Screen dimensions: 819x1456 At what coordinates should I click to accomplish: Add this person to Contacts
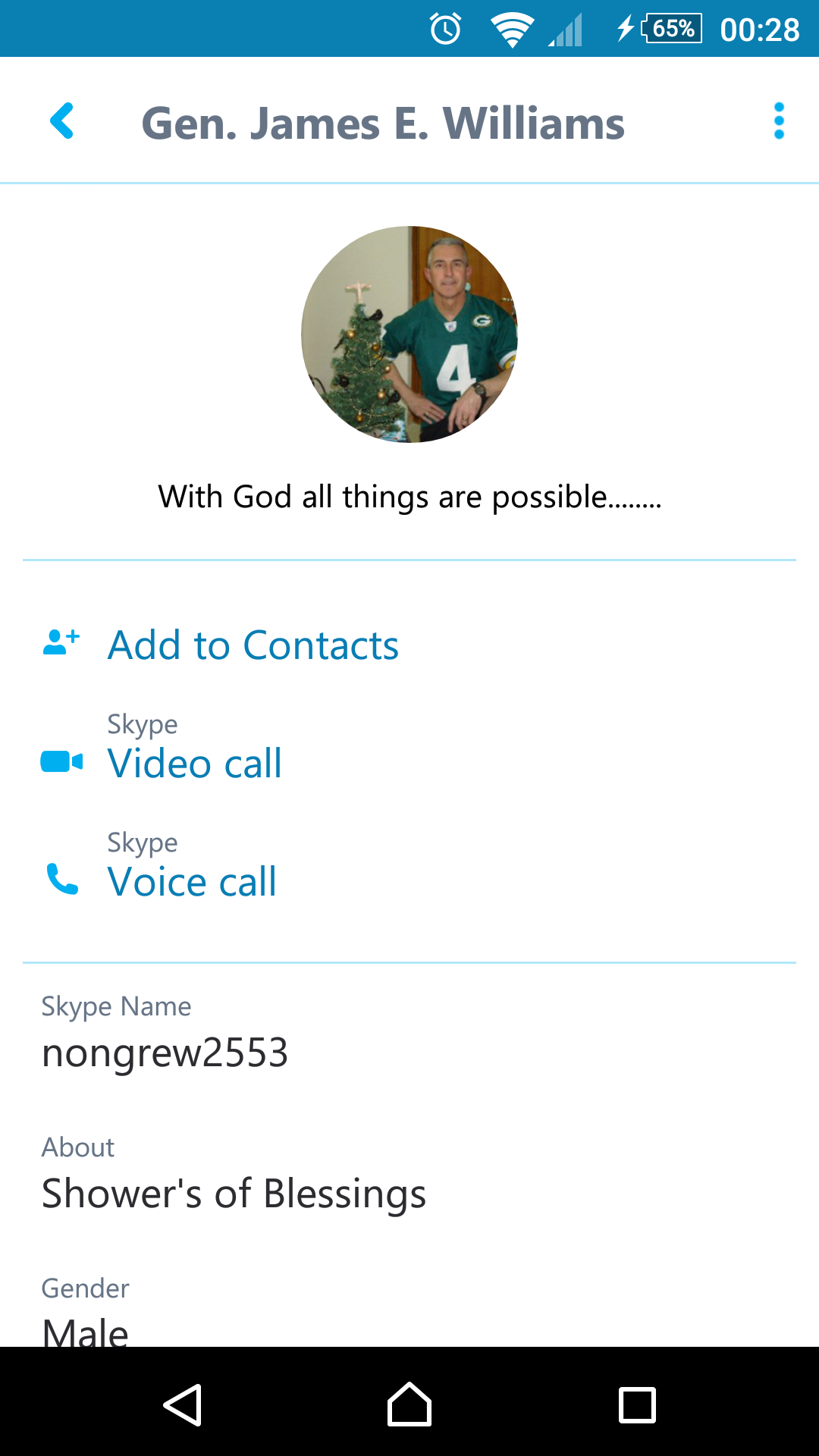click(220, 645)
